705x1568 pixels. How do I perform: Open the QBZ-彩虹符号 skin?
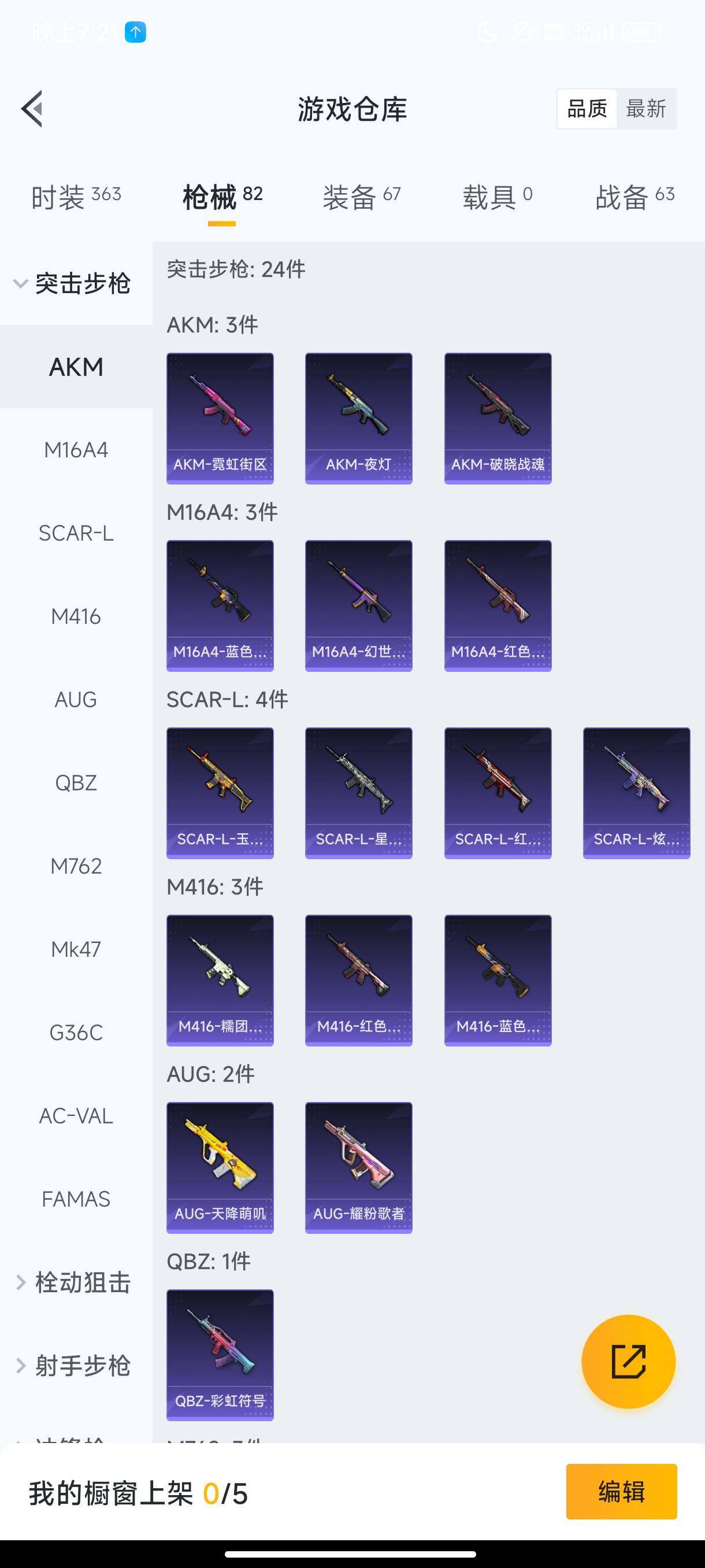click(220, 1355)
